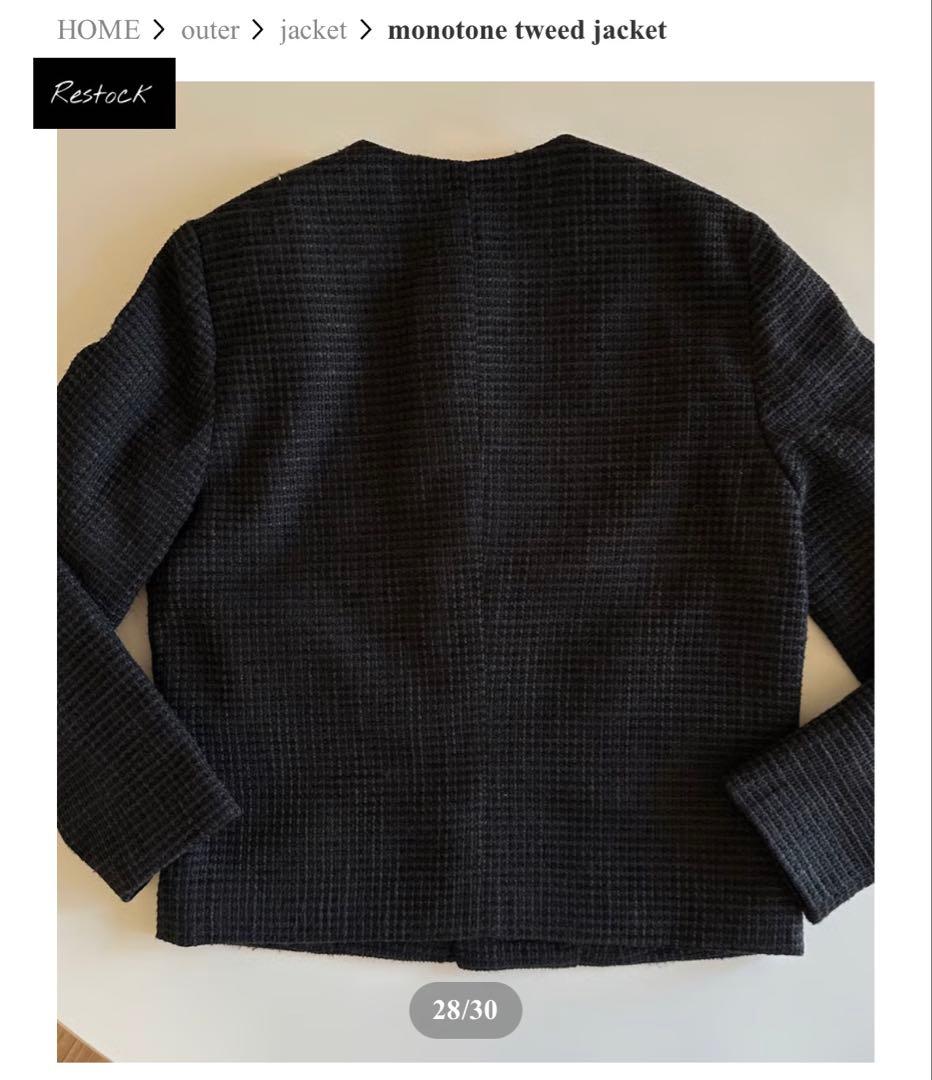Go to the HOME breadcrumb link
Viewport: 932px width, 1080px height.
tap(98, 30)
